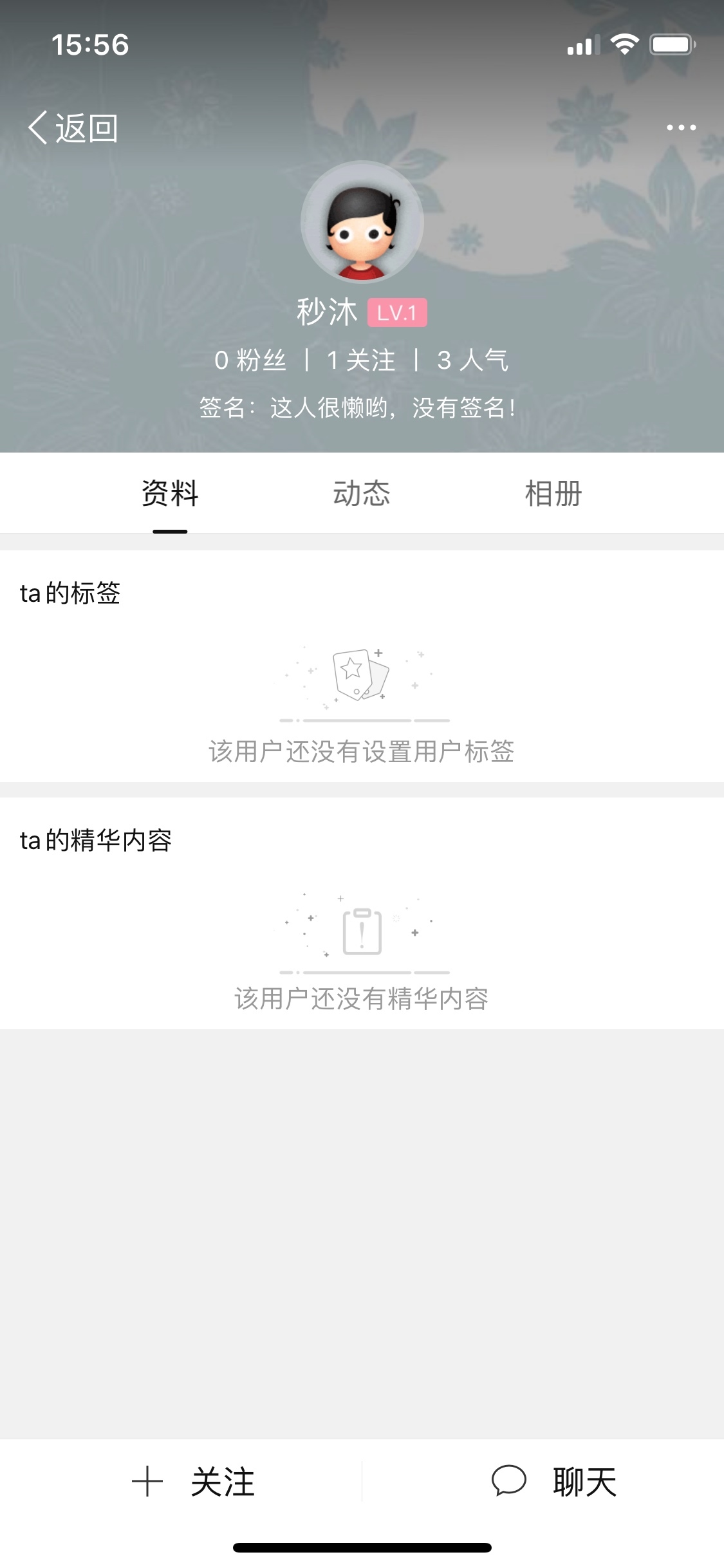This screenshot has width=724, height=1568.
Task: Select the 资料 tab
Action: pyautogui.click(x=170, y=494)
